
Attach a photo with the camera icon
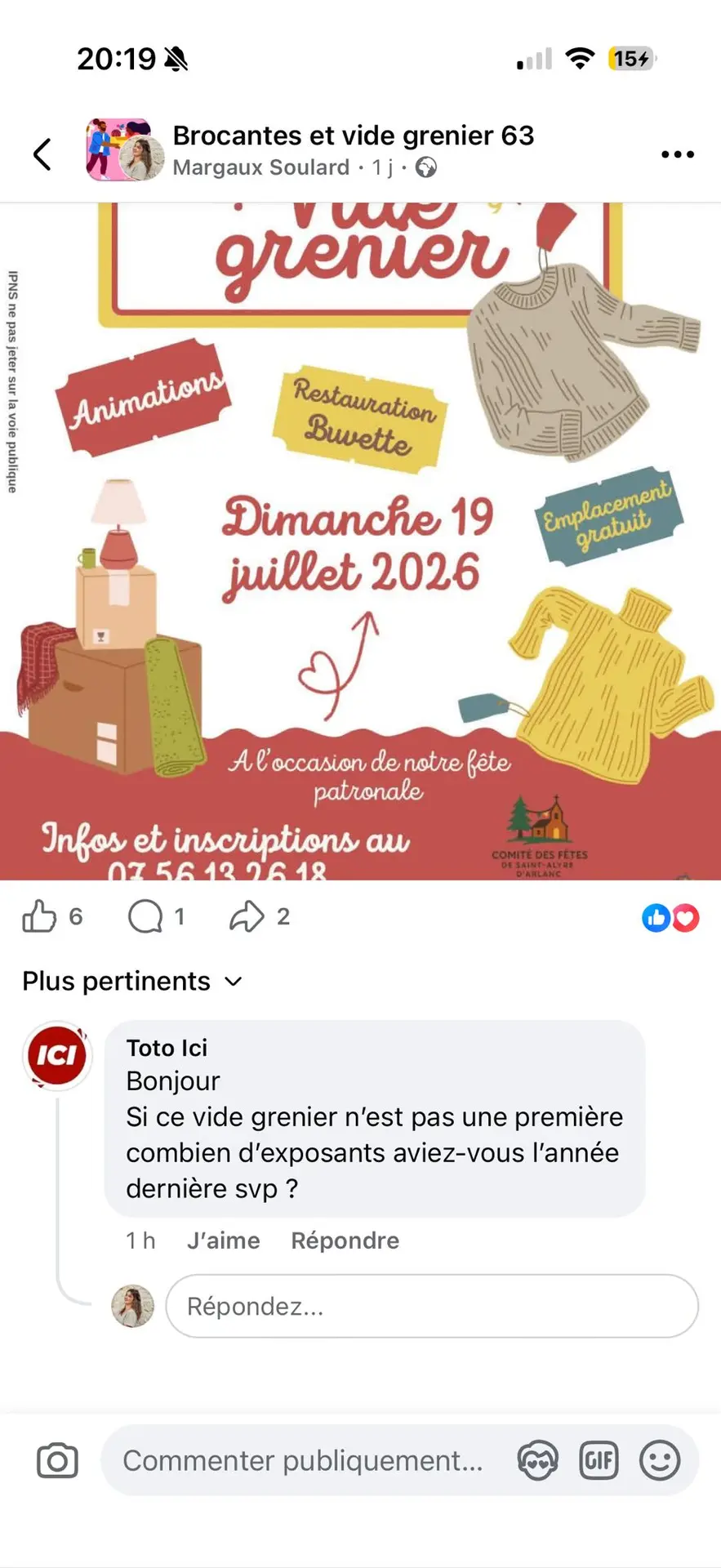[57, 1460]
